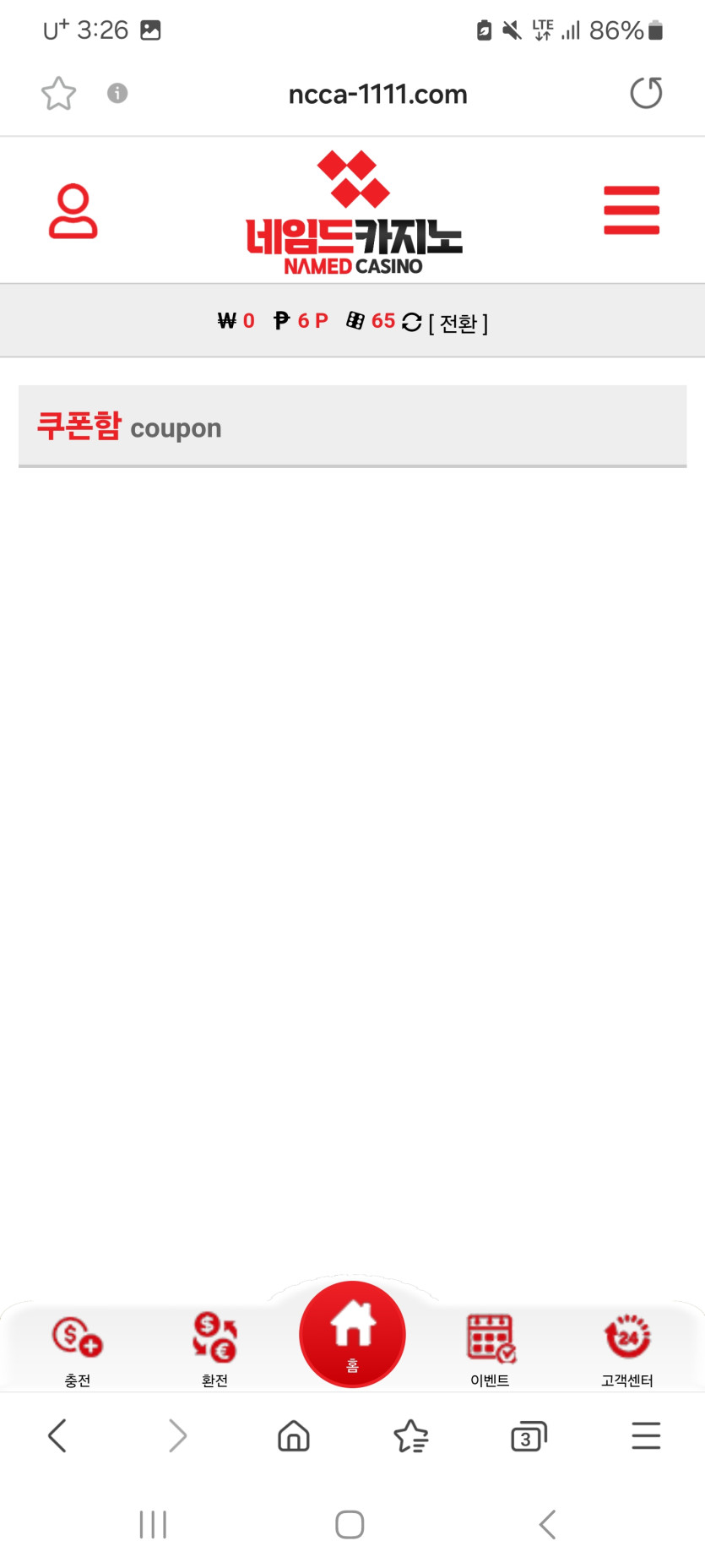Viewport: 705px width, 1568px height.
Task: Open the 고객센터 customer center
Action: [627, 1348]
